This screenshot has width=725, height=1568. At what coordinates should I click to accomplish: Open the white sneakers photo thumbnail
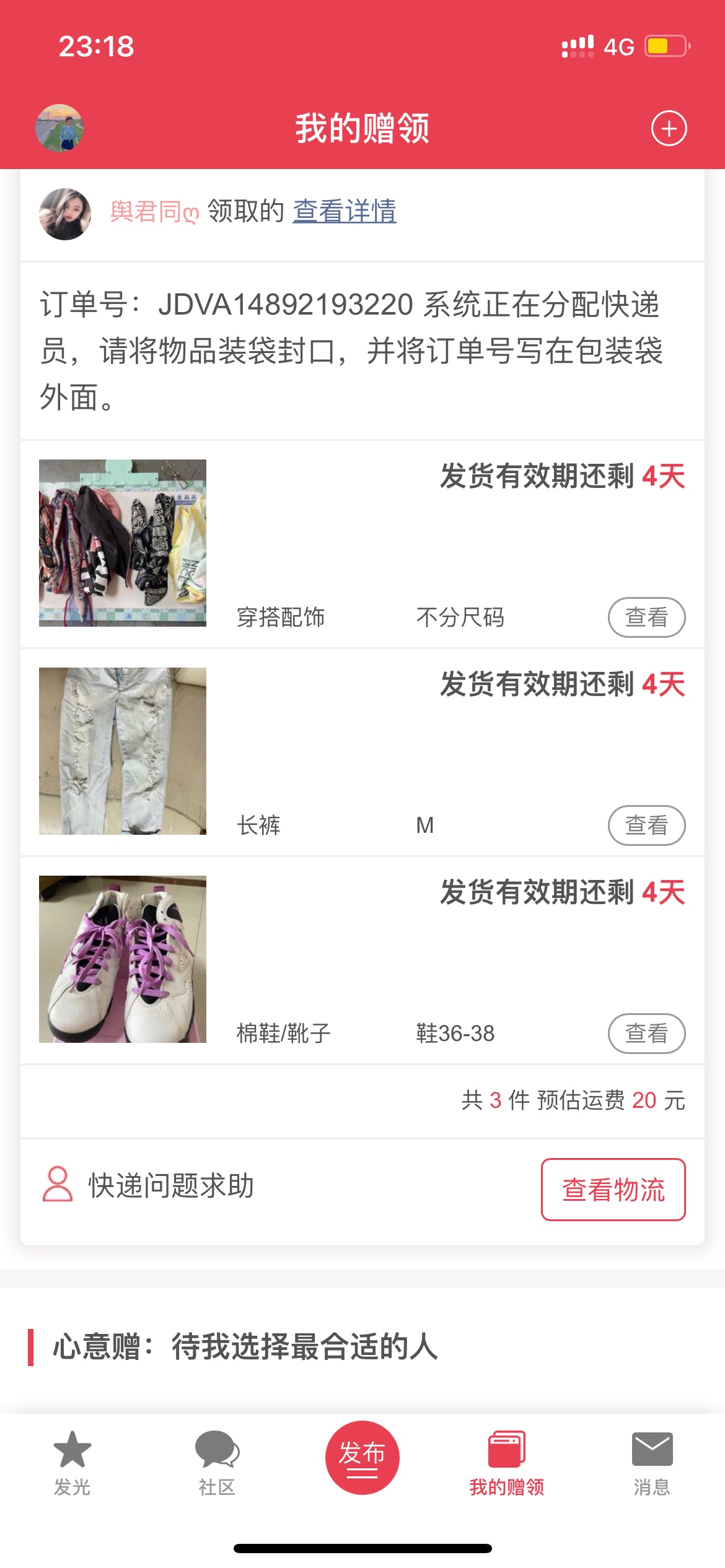123,959
